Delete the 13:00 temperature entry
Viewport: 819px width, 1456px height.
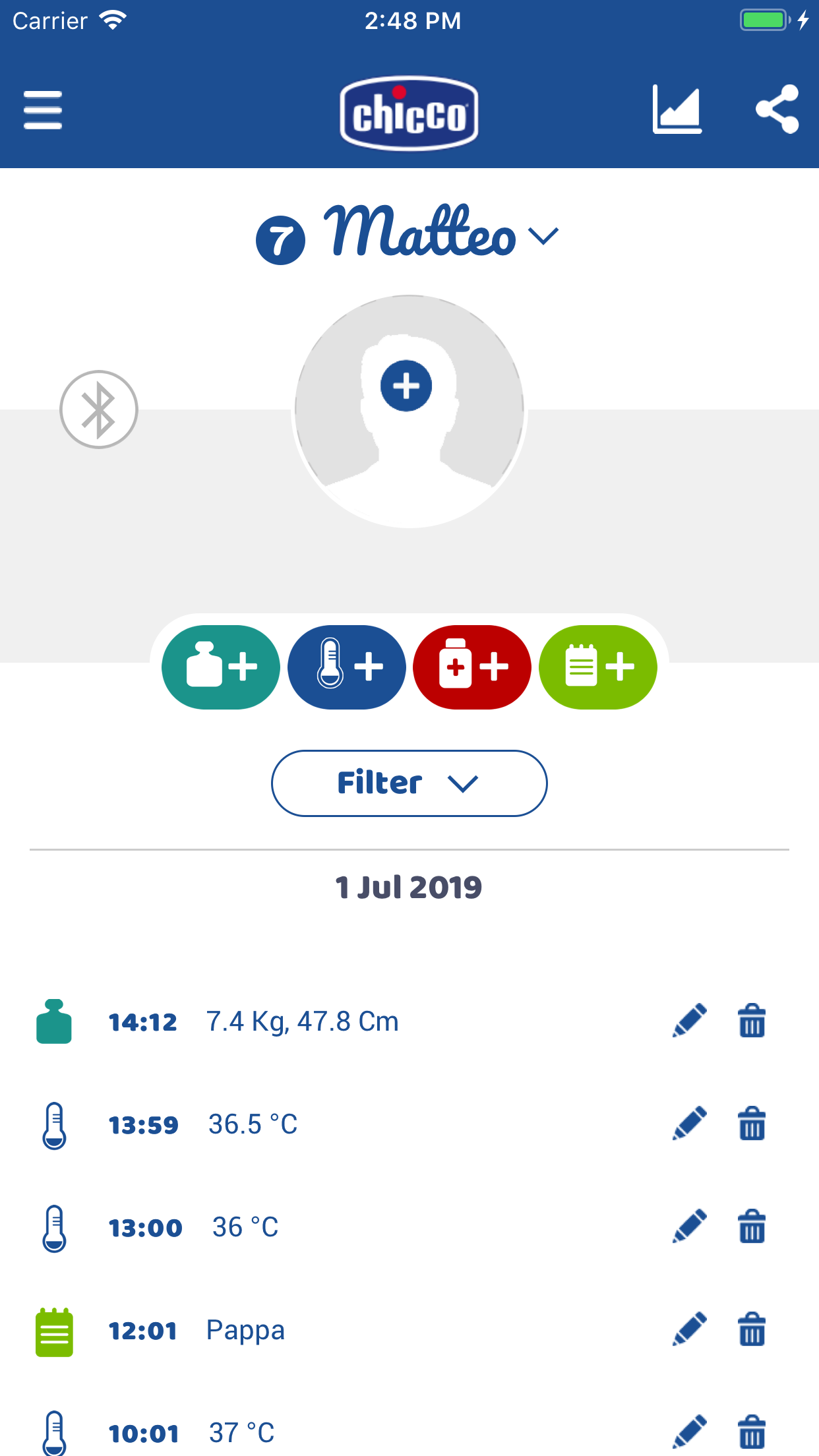[x=752, y=1227]
